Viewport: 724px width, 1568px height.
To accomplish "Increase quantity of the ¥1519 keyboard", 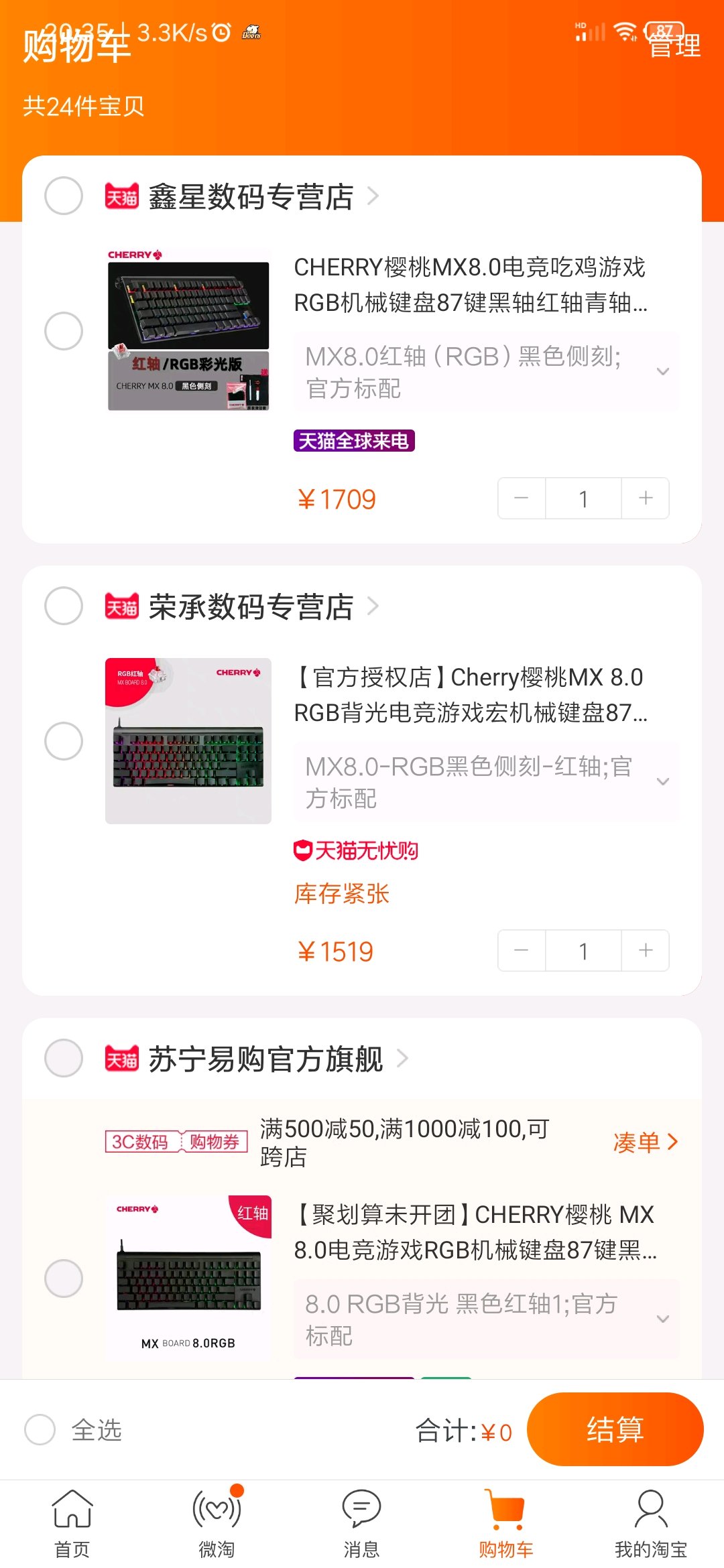I will [646, 950].
